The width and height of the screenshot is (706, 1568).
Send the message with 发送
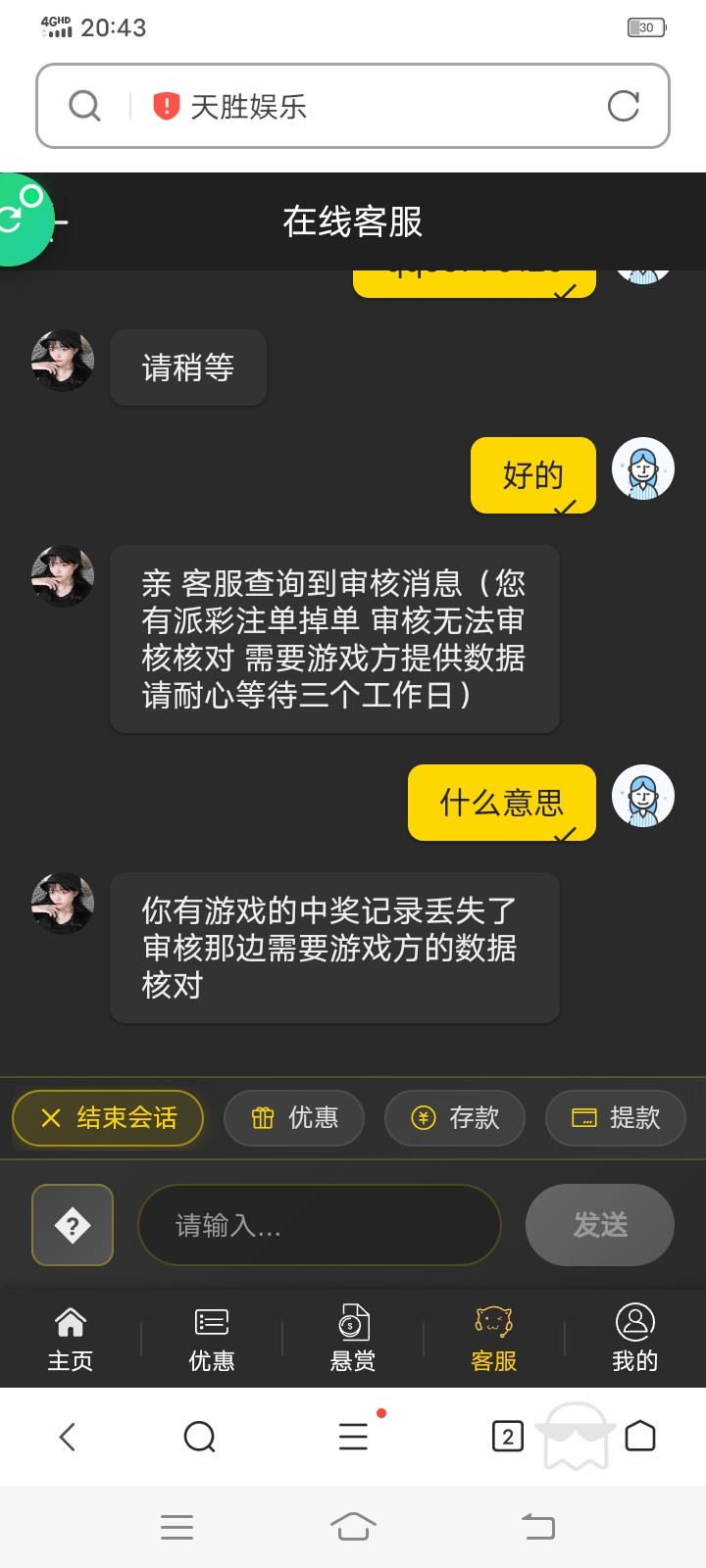pos(599,1225)
